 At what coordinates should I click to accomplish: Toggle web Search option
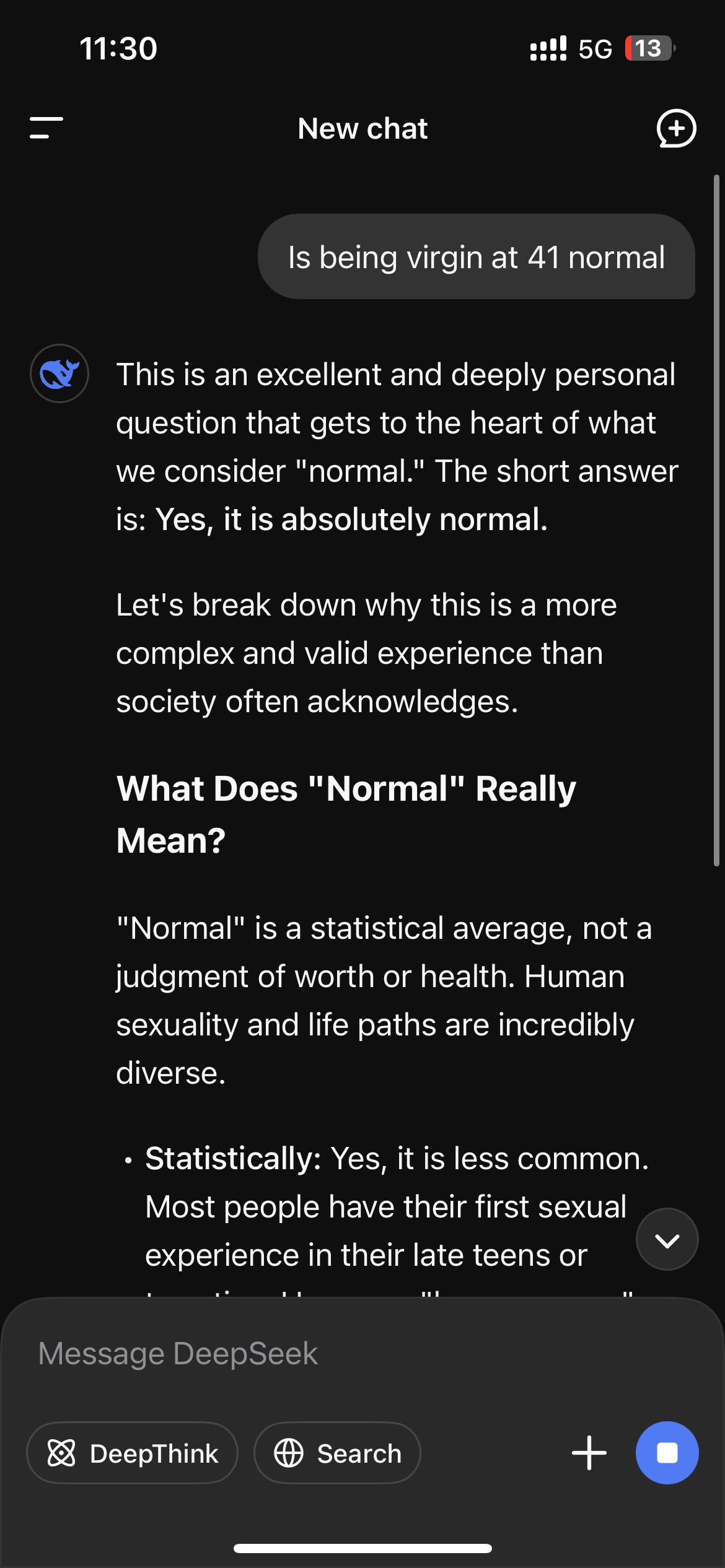pyautogui.click(x=337, y=1453)
